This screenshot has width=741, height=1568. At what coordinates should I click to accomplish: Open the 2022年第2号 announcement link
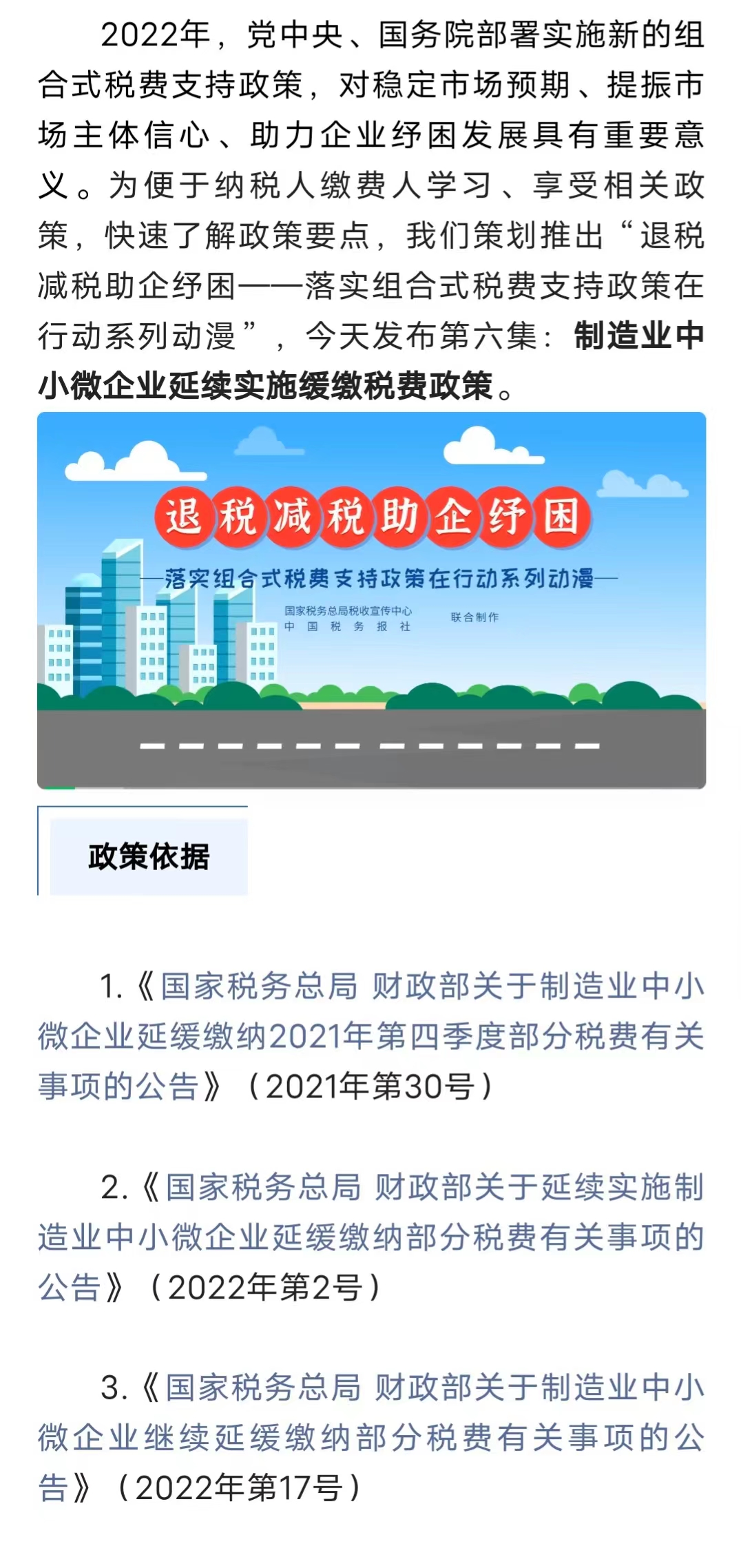(370, 1237)
